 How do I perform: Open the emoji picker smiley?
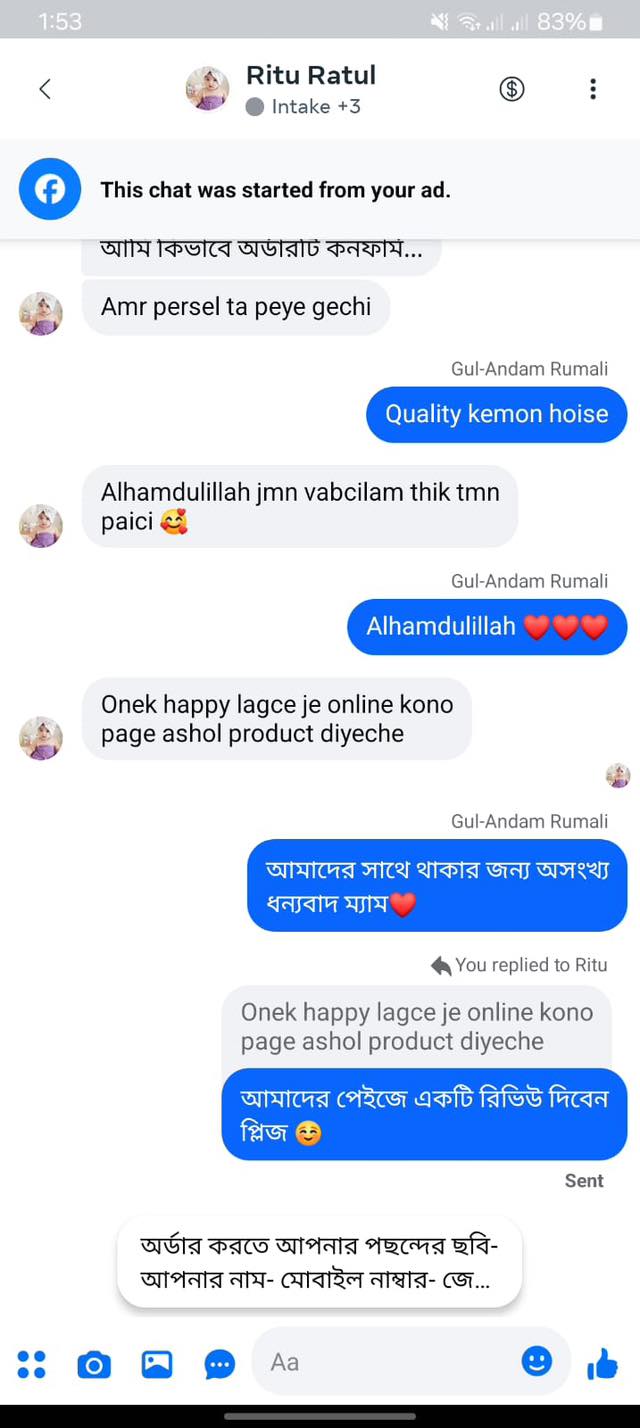click(537, 1361)
